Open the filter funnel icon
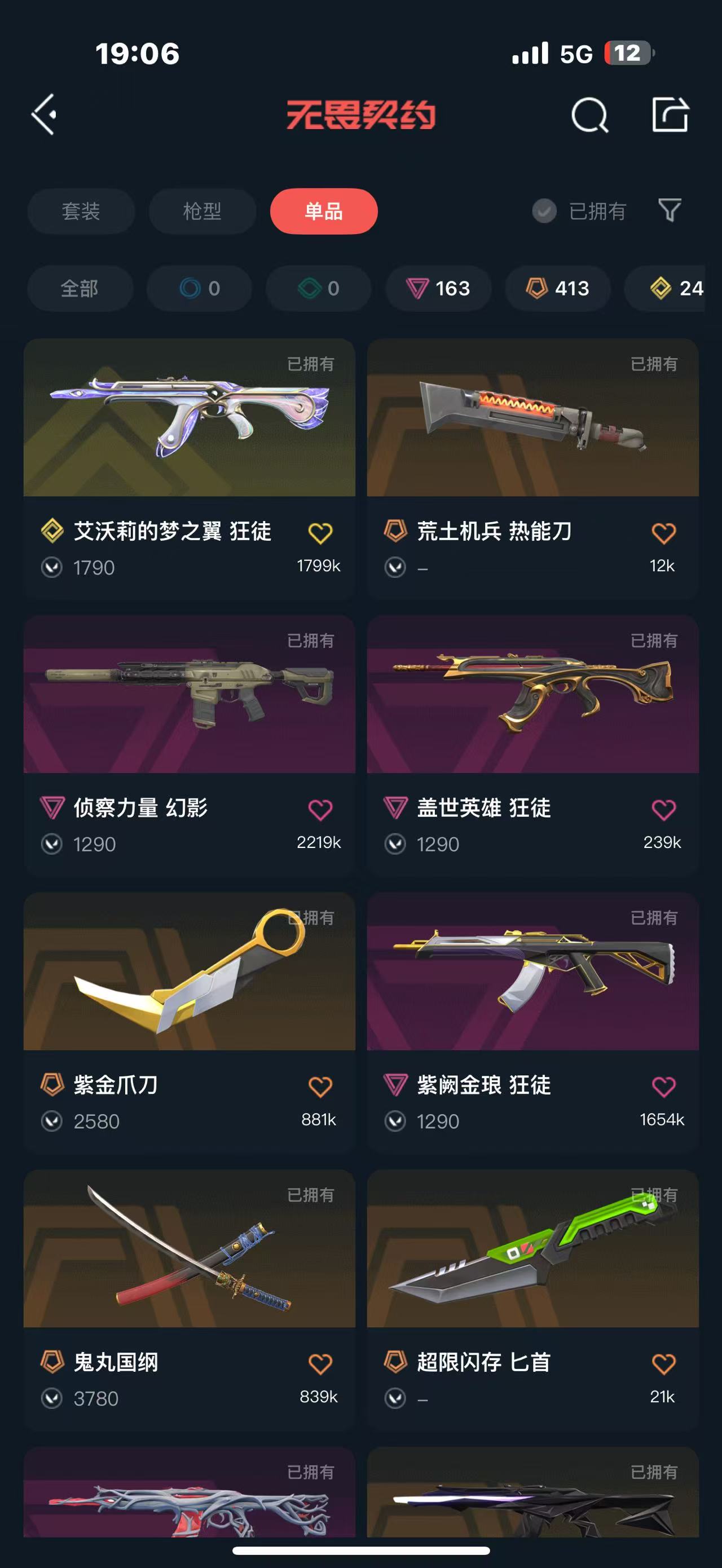 pyautogui.click(x=670, y=211)
